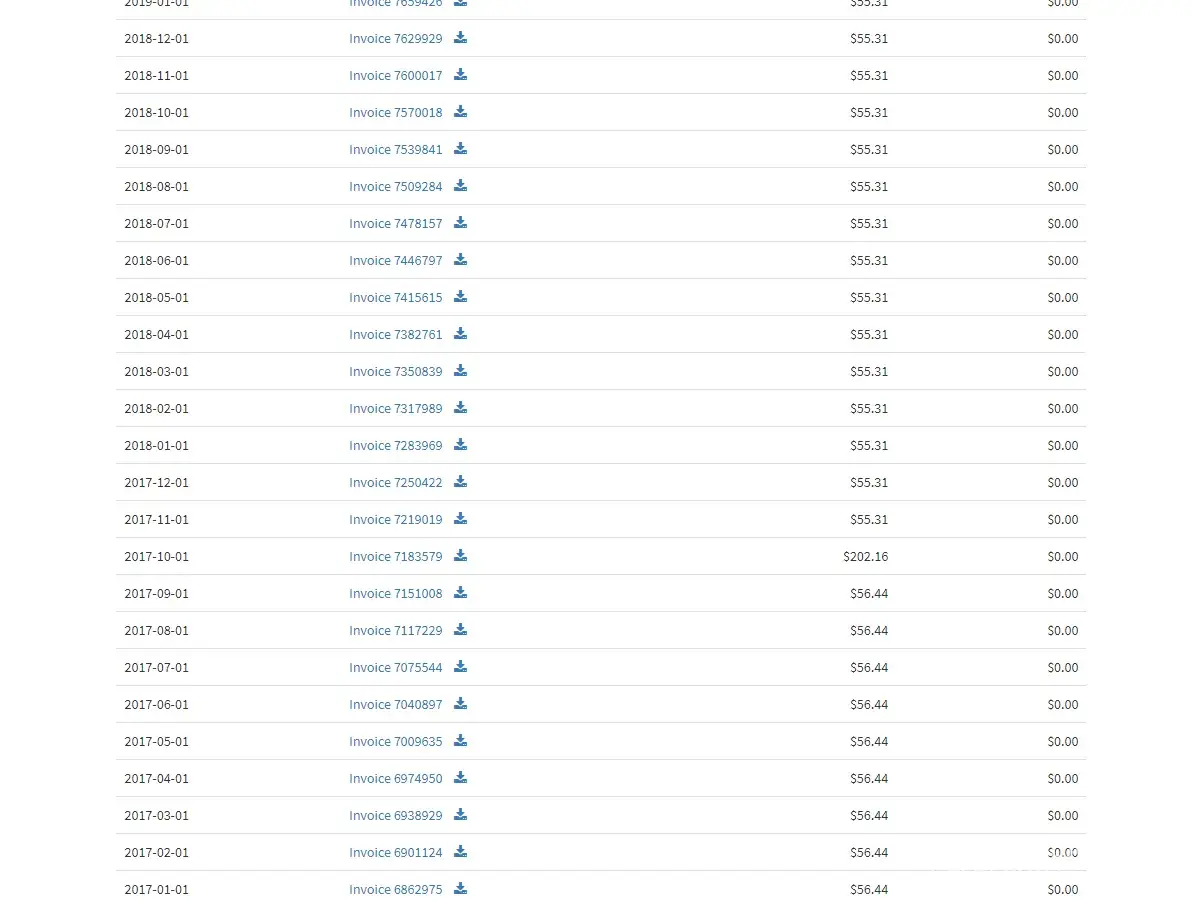Download Invoice 7415615 file
This screenshot has width=1192, height=903.
pyautogui.click(x=460, y=297)
